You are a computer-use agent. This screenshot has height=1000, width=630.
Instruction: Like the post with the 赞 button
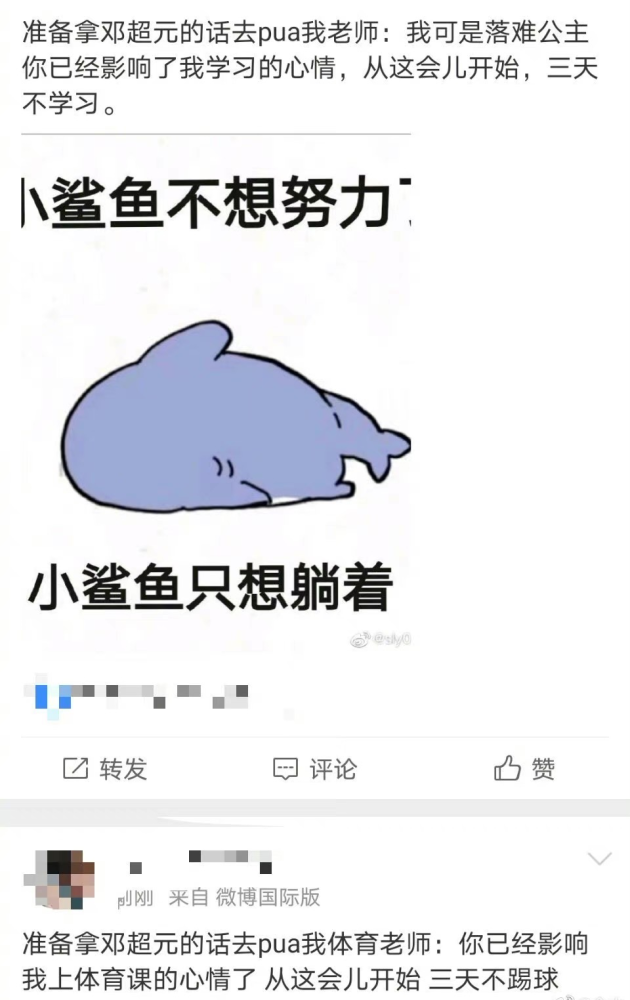click(x=525, y=769)
